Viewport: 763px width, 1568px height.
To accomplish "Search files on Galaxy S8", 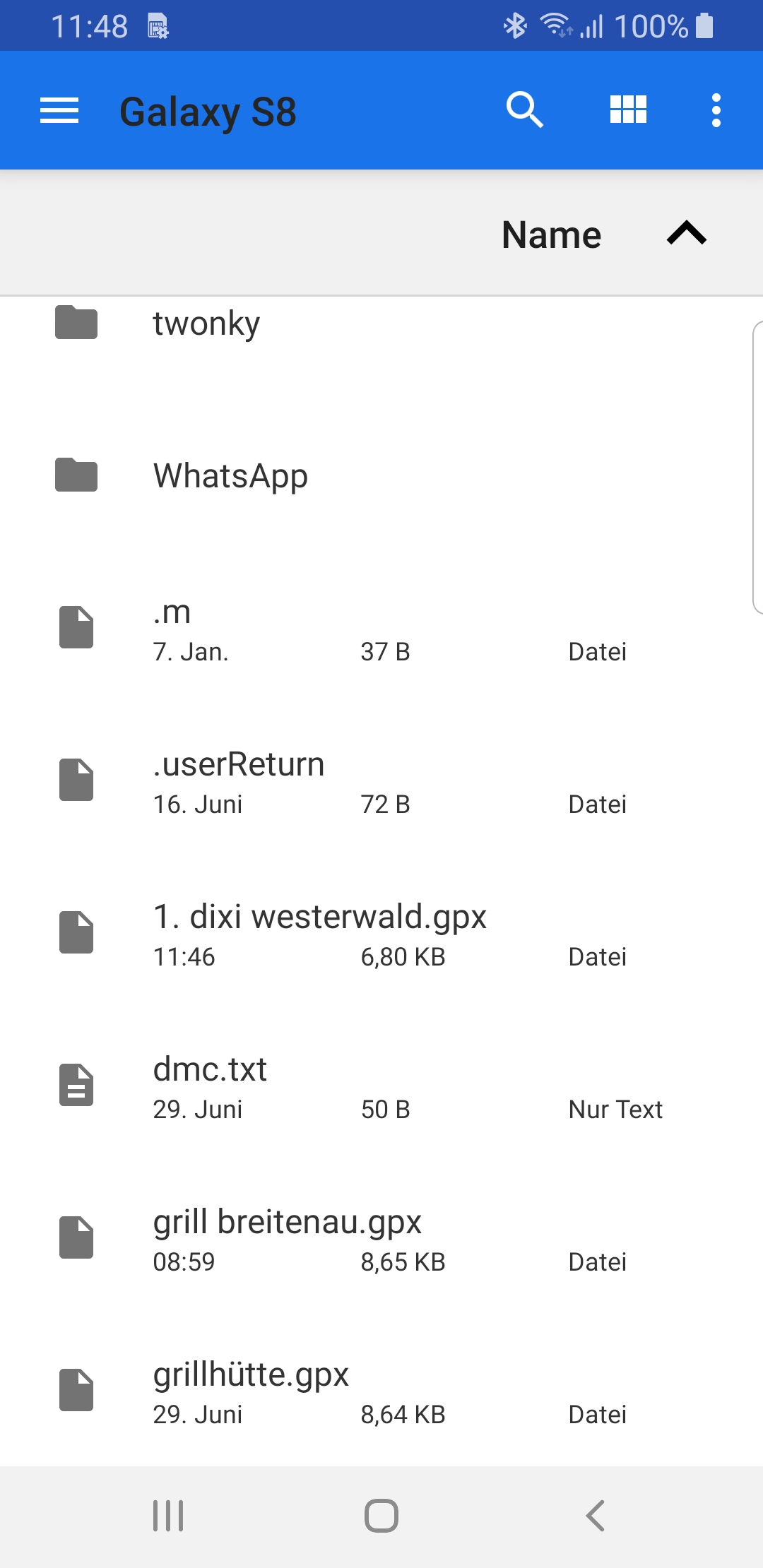I will (x=524, y=110).
